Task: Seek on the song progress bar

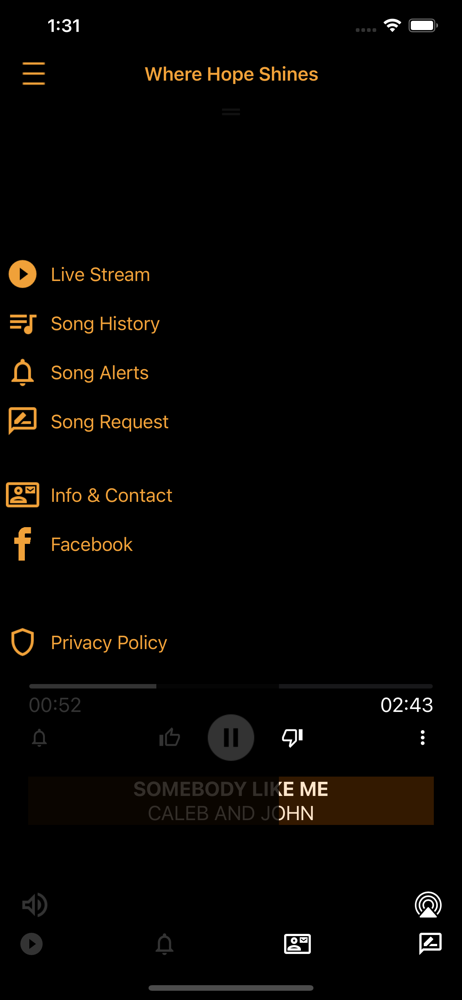Action: click(231, 686)
